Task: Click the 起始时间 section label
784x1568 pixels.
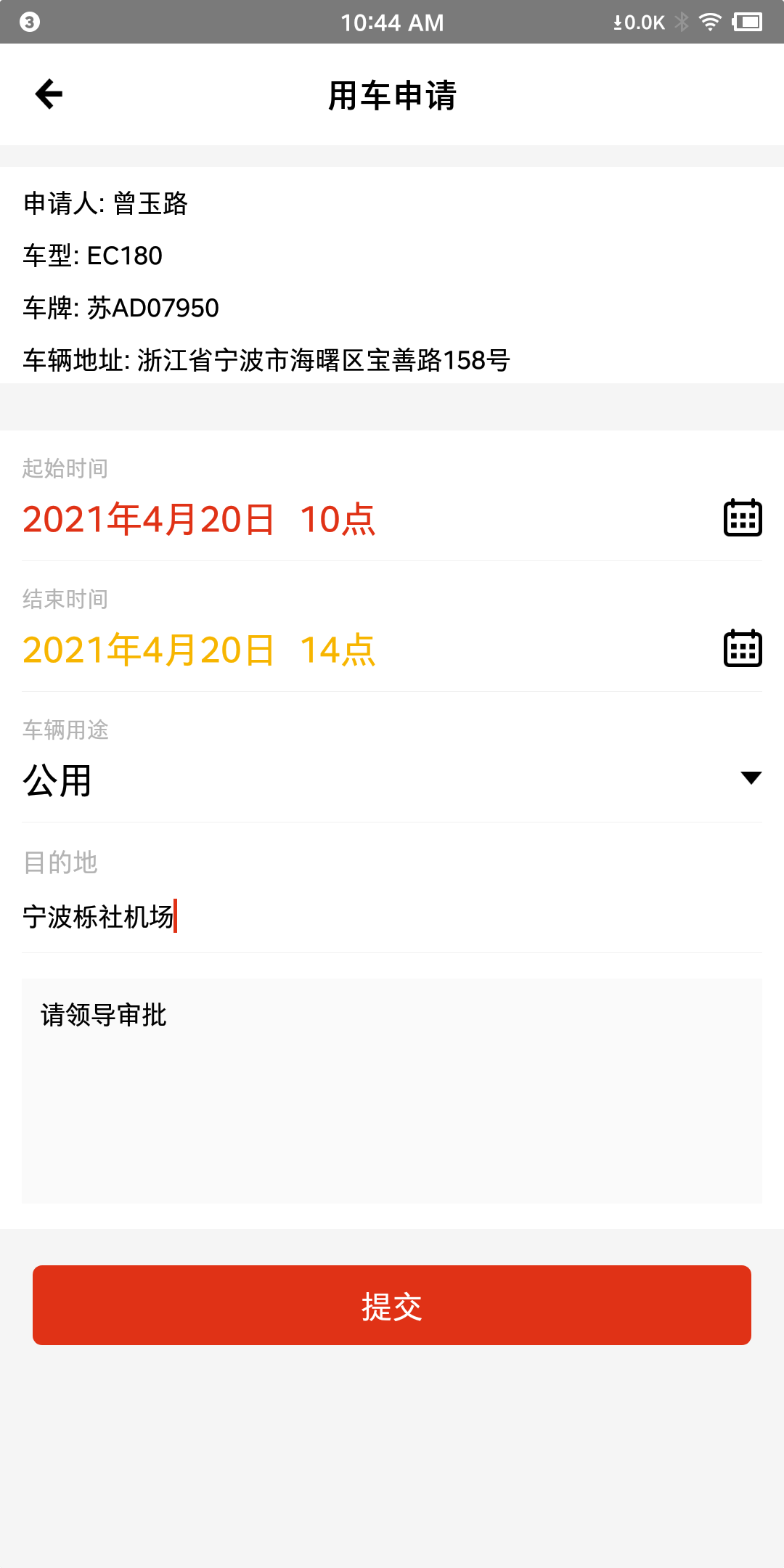Action: coord(64,468)
